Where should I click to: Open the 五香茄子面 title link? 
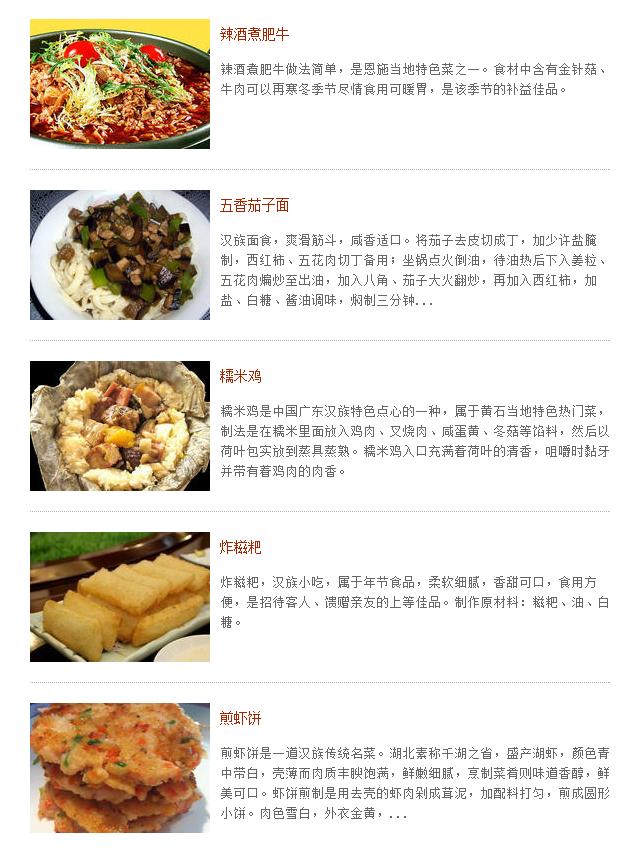[254, 205]
